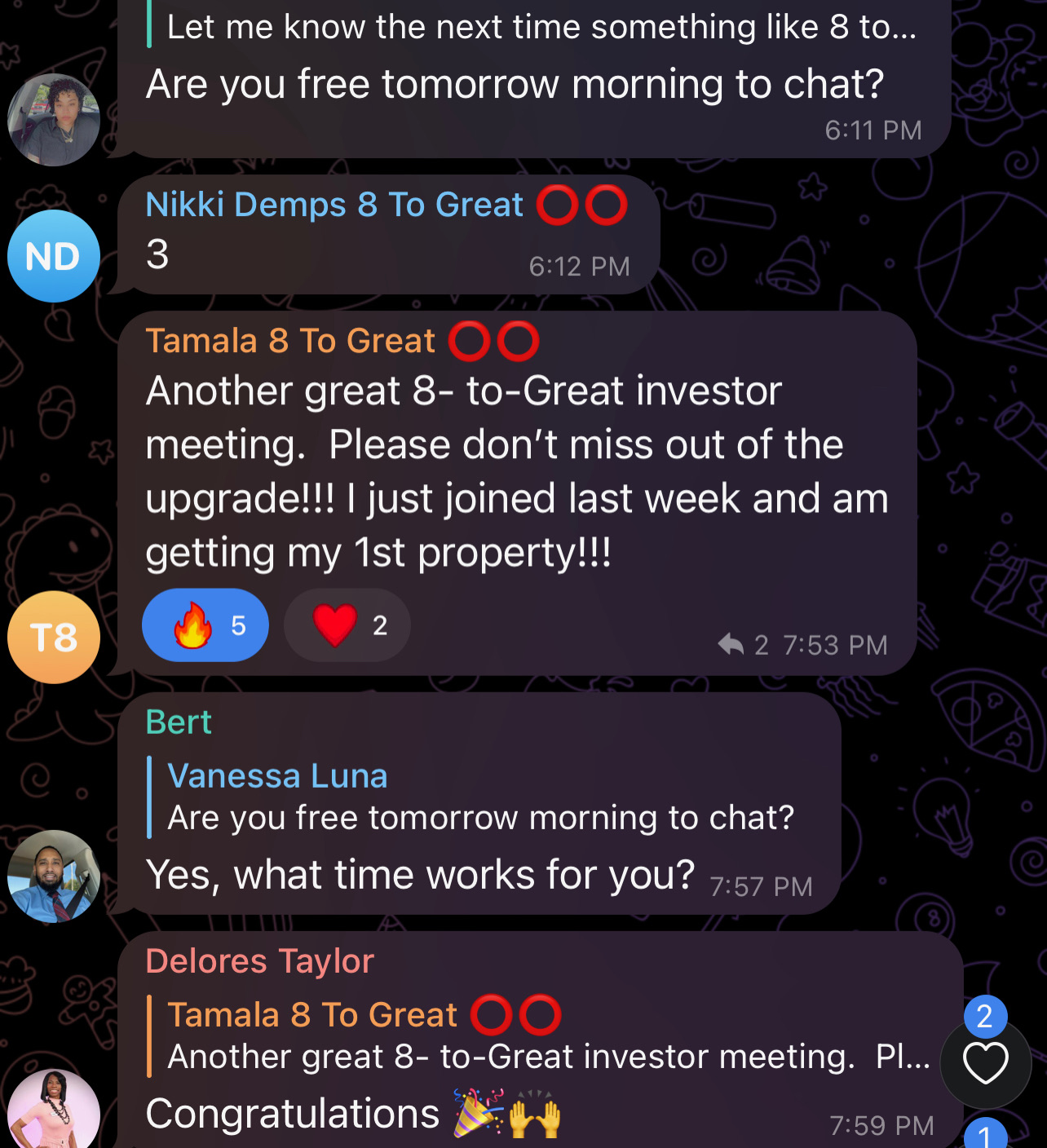Jump to quoted Vanessa Luna message

[x=479, y=797]
